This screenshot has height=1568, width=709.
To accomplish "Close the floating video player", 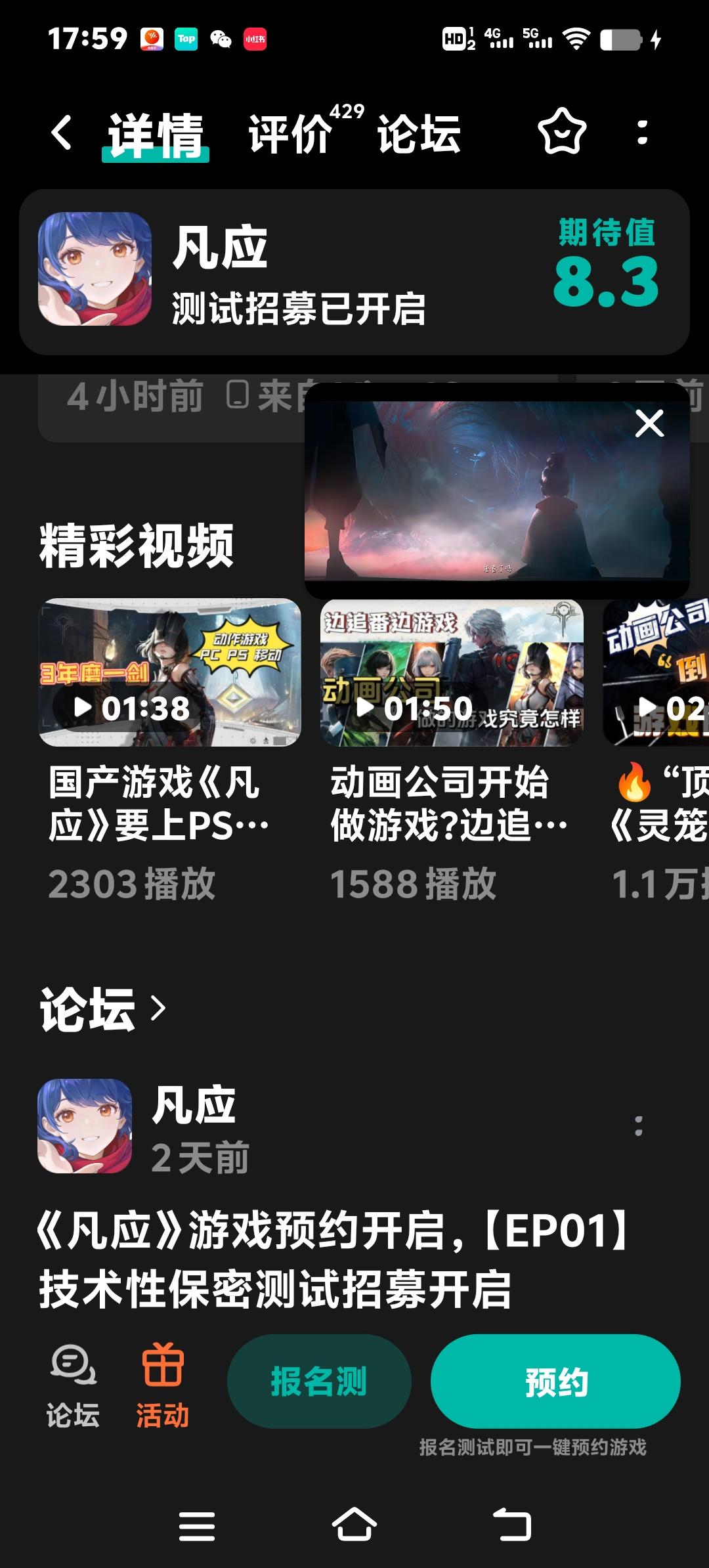I will point(649,424).
